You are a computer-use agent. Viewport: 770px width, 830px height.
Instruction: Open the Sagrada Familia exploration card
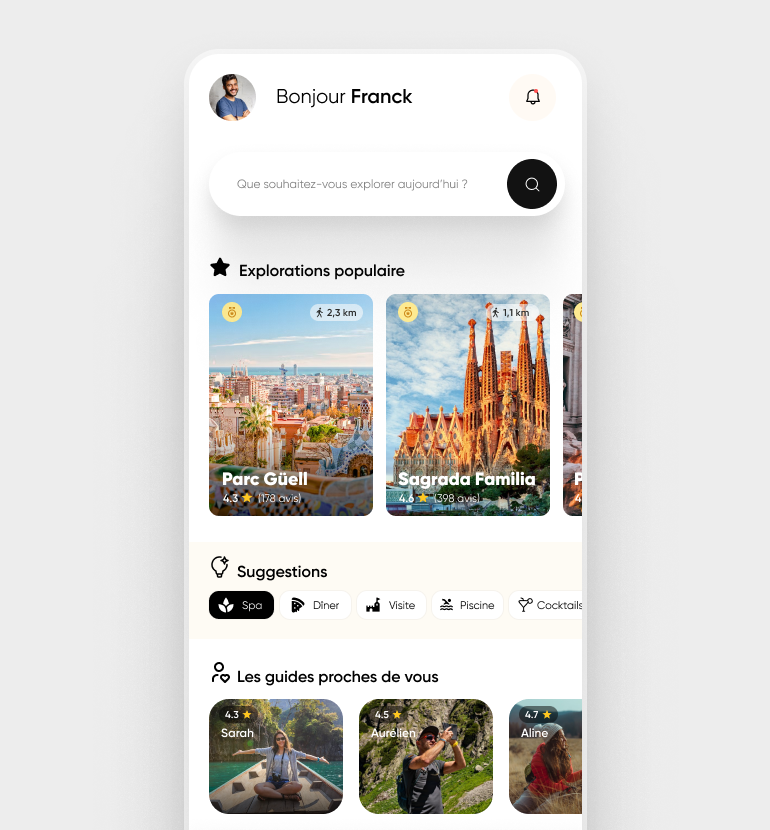(x=467, y=405)
